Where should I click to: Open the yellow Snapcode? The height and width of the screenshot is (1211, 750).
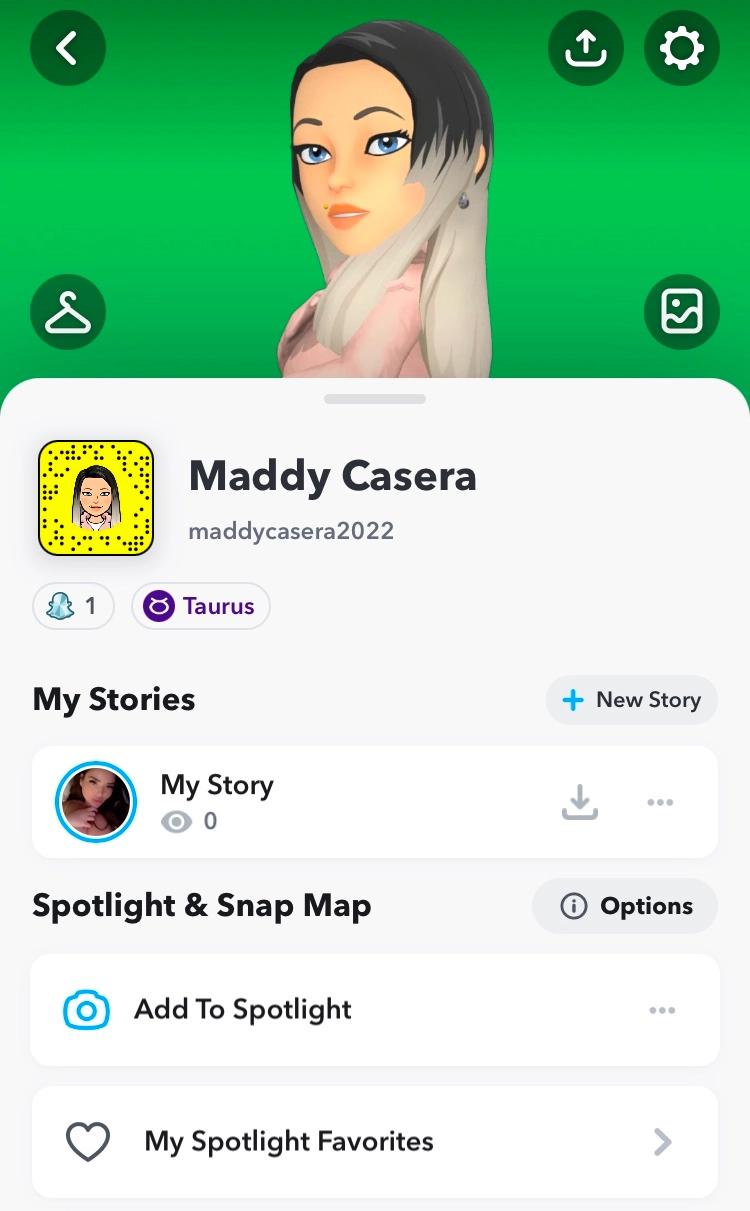point(96,498)
